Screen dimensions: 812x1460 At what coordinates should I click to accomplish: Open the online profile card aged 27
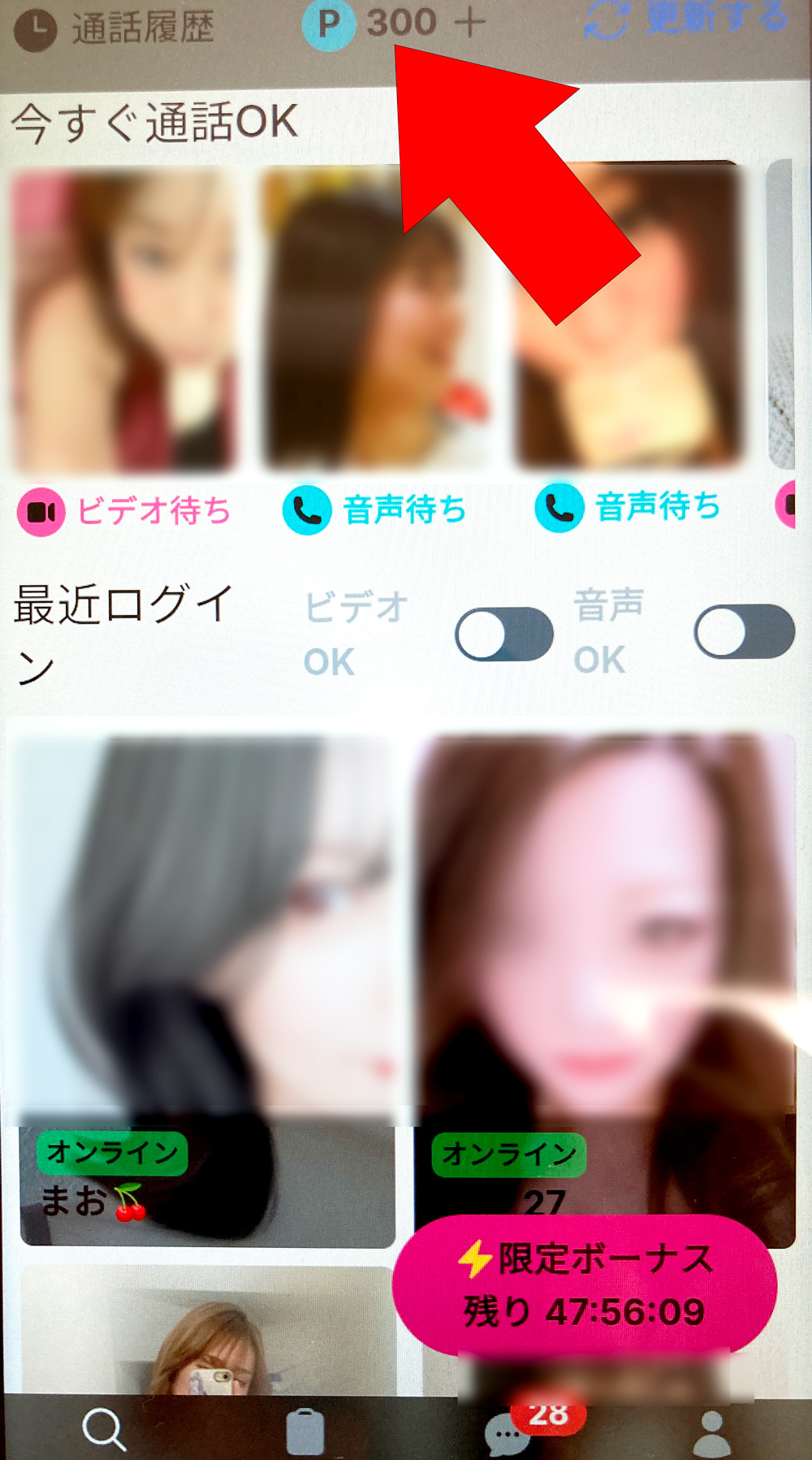tap(604, 975)
